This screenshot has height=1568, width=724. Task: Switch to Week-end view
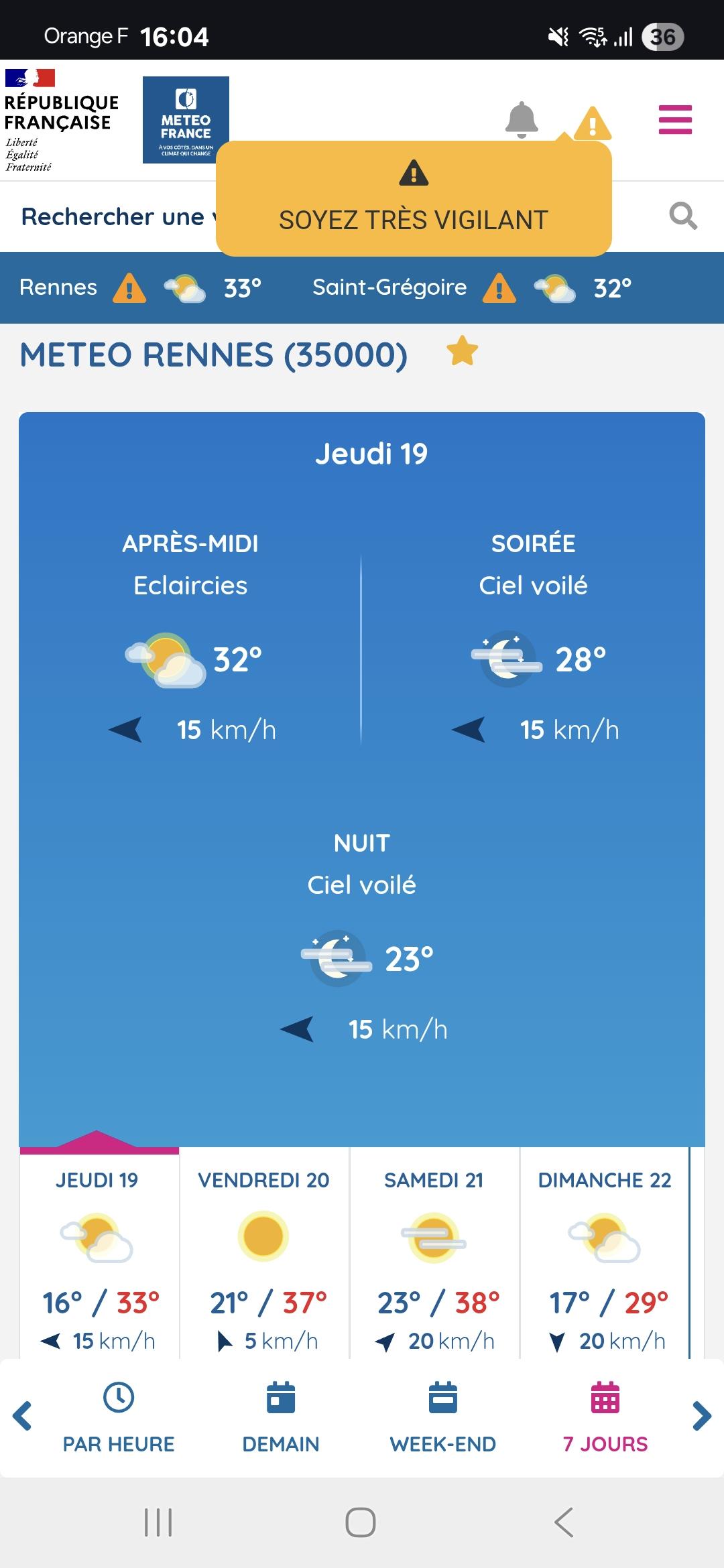pos(443,1417)
